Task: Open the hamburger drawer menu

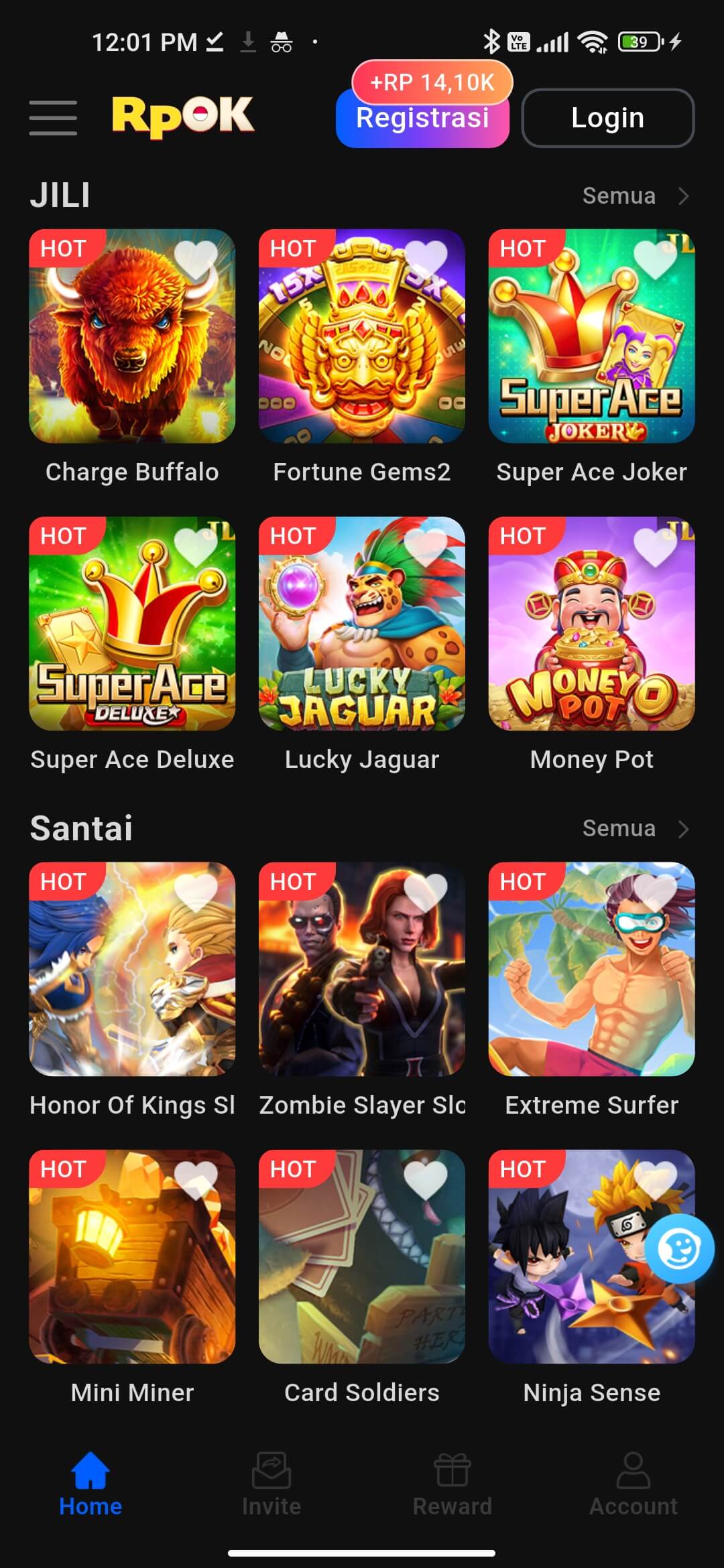Action: [53, 118]
